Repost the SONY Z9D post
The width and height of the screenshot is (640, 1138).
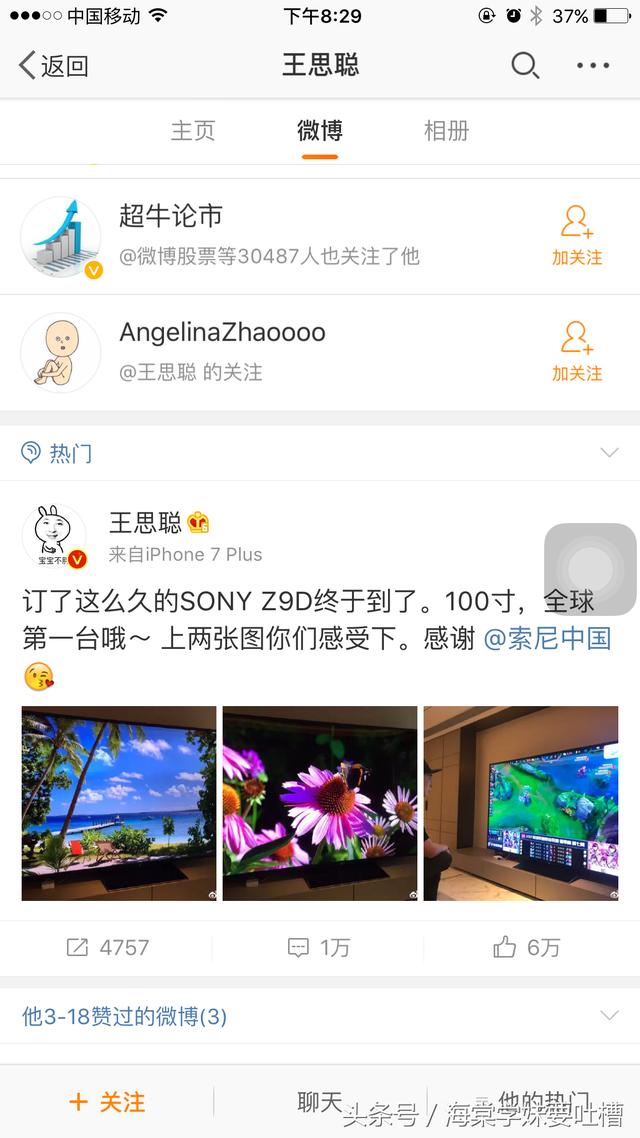coord(107,947)
